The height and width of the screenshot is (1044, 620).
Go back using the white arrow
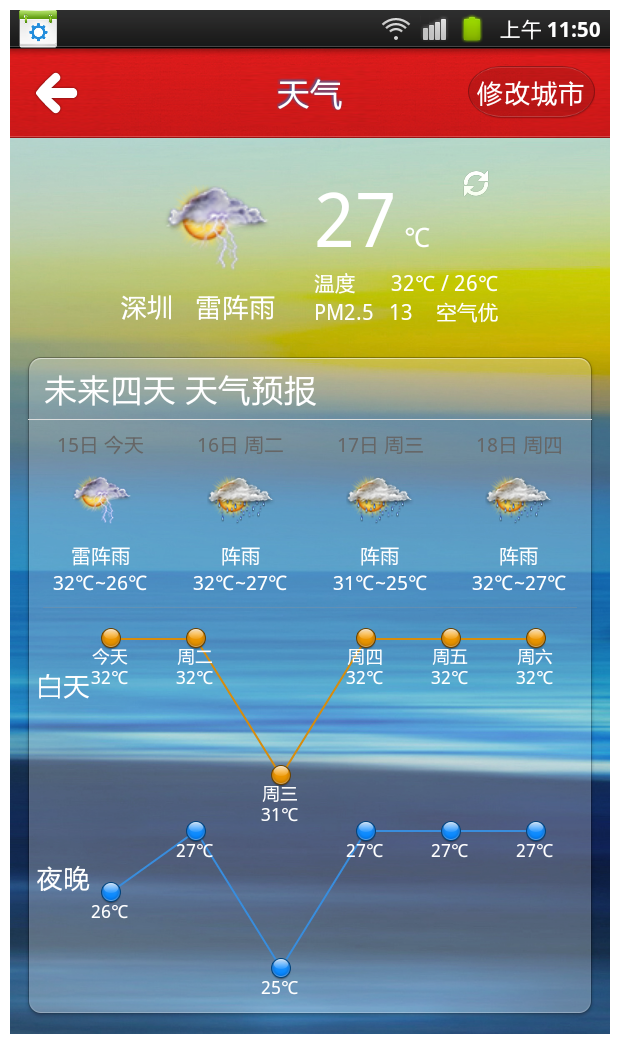pyautogui.click(x=57, y=93)
